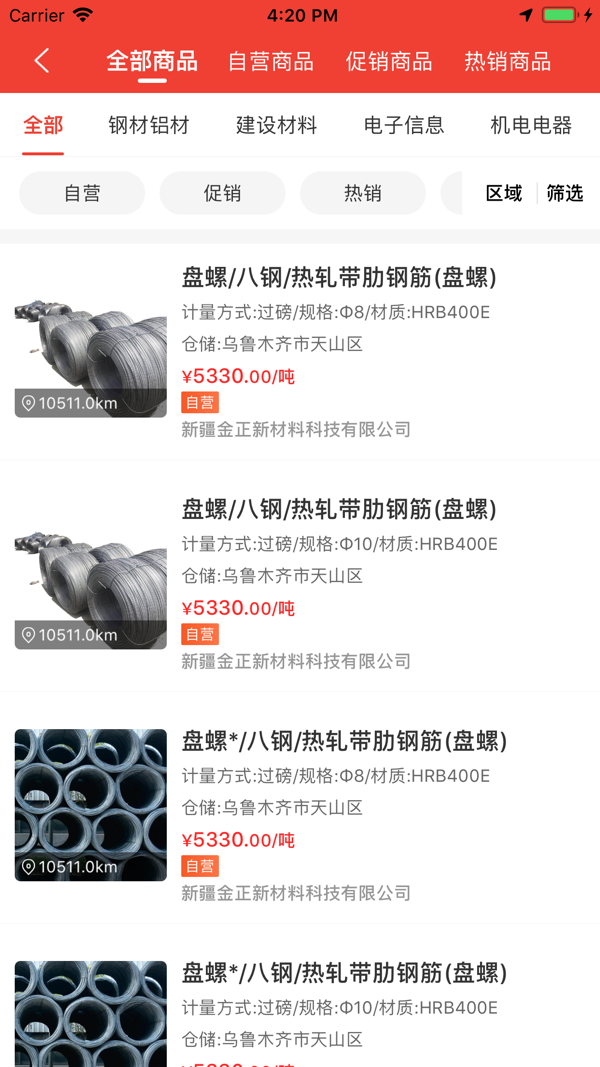Show the 钢材铝材 category

[x=149, y=125]
